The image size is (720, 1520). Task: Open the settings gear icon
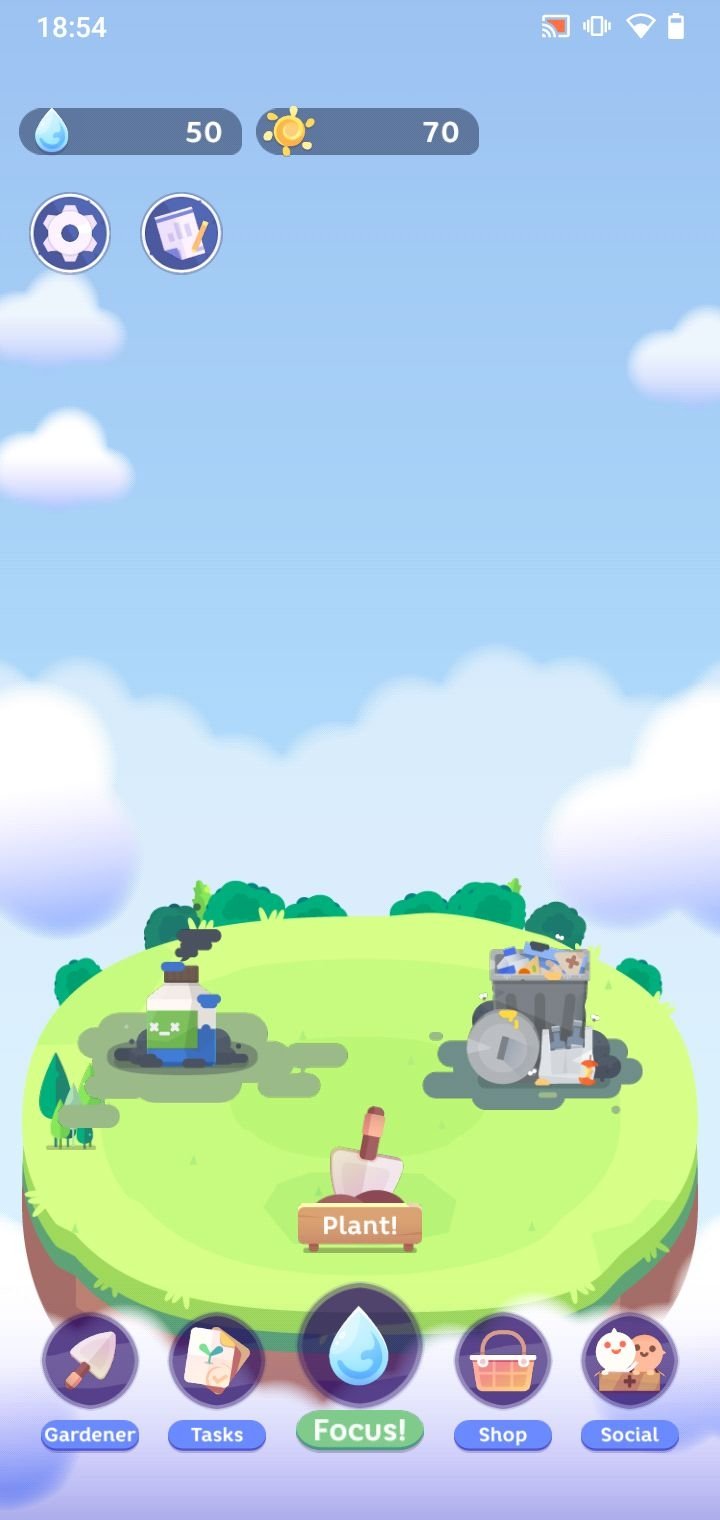[x=70, y=233]
